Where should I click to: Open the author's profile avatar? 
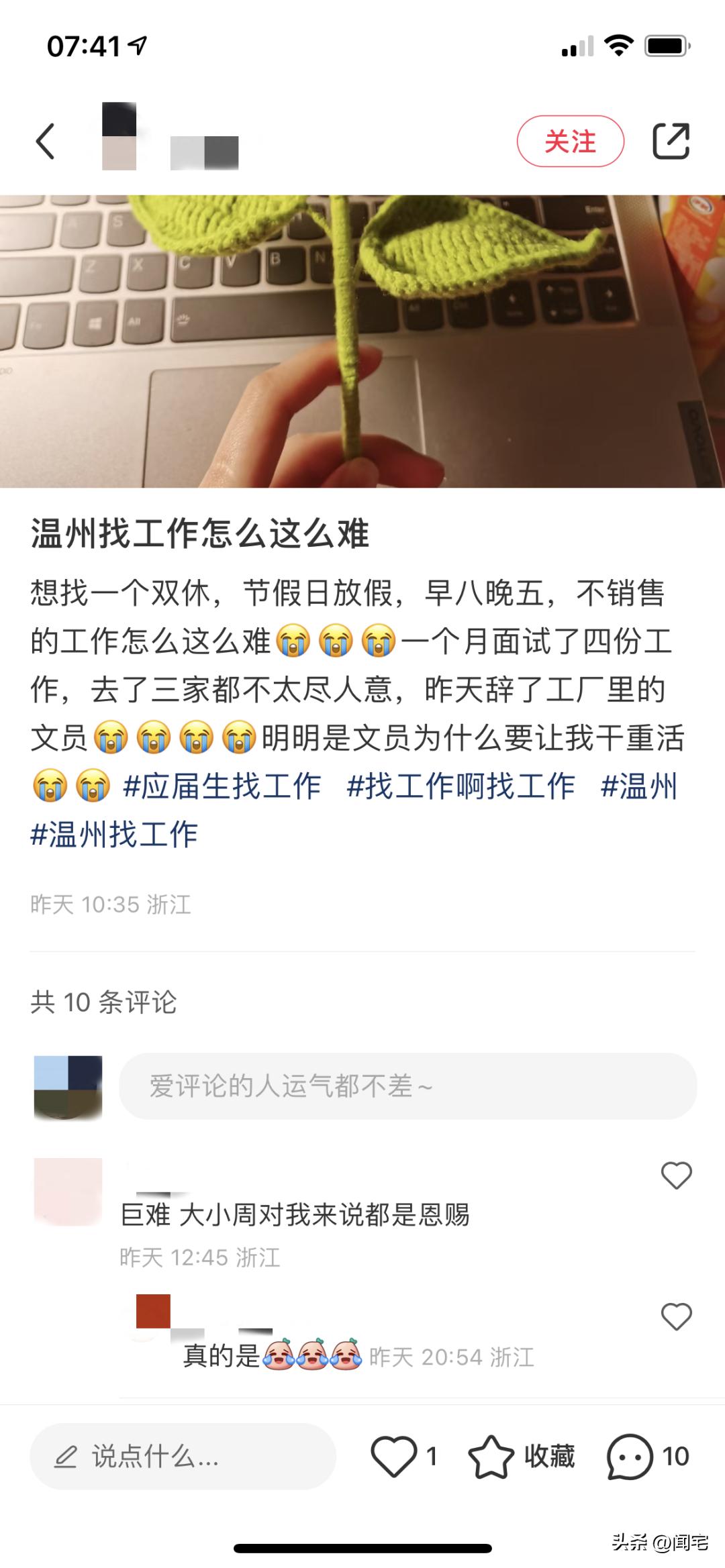coord(119,136)
